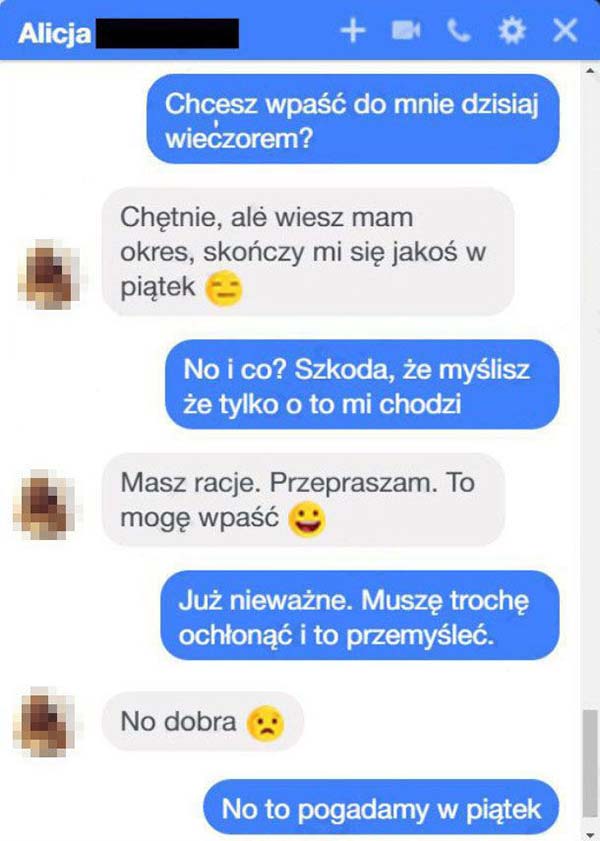Open chat settings gear
The image size is (600, 841).
512,31
